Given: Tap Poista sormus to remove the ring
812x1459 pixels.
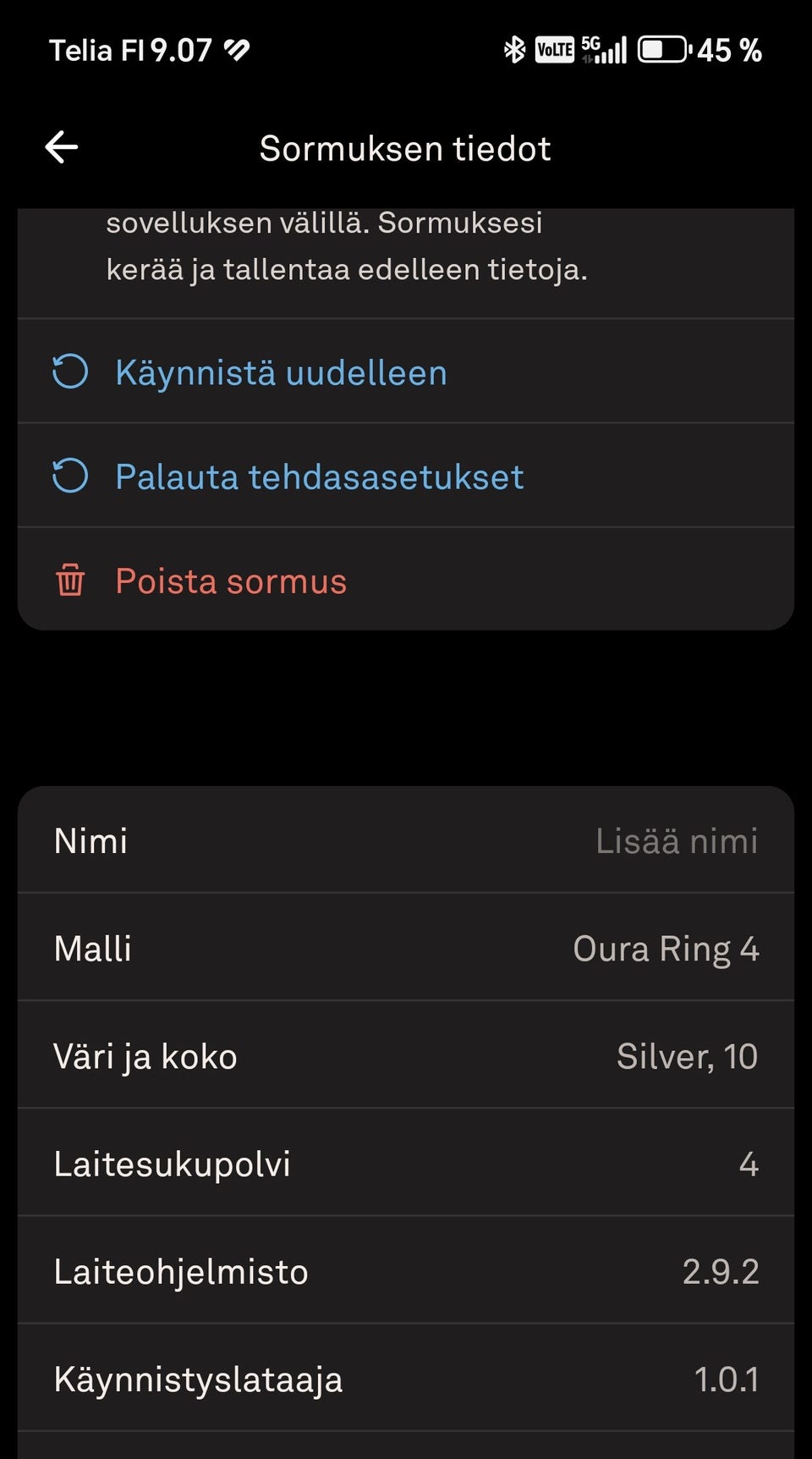Looking at the screenshot, I should point(231,581).
